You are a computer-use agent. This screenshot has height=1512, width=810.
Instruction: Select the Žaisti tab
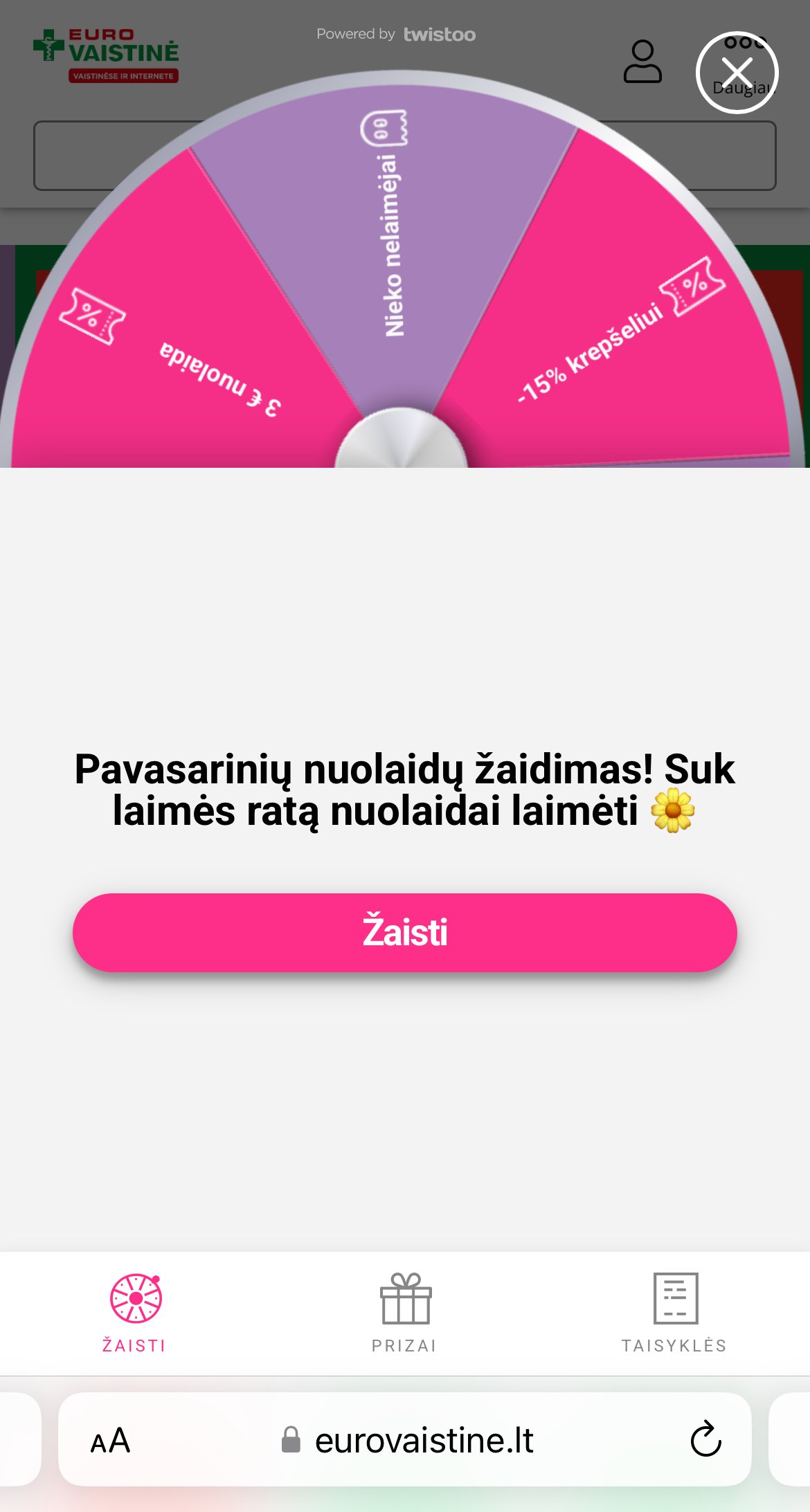pos(135,1313)
